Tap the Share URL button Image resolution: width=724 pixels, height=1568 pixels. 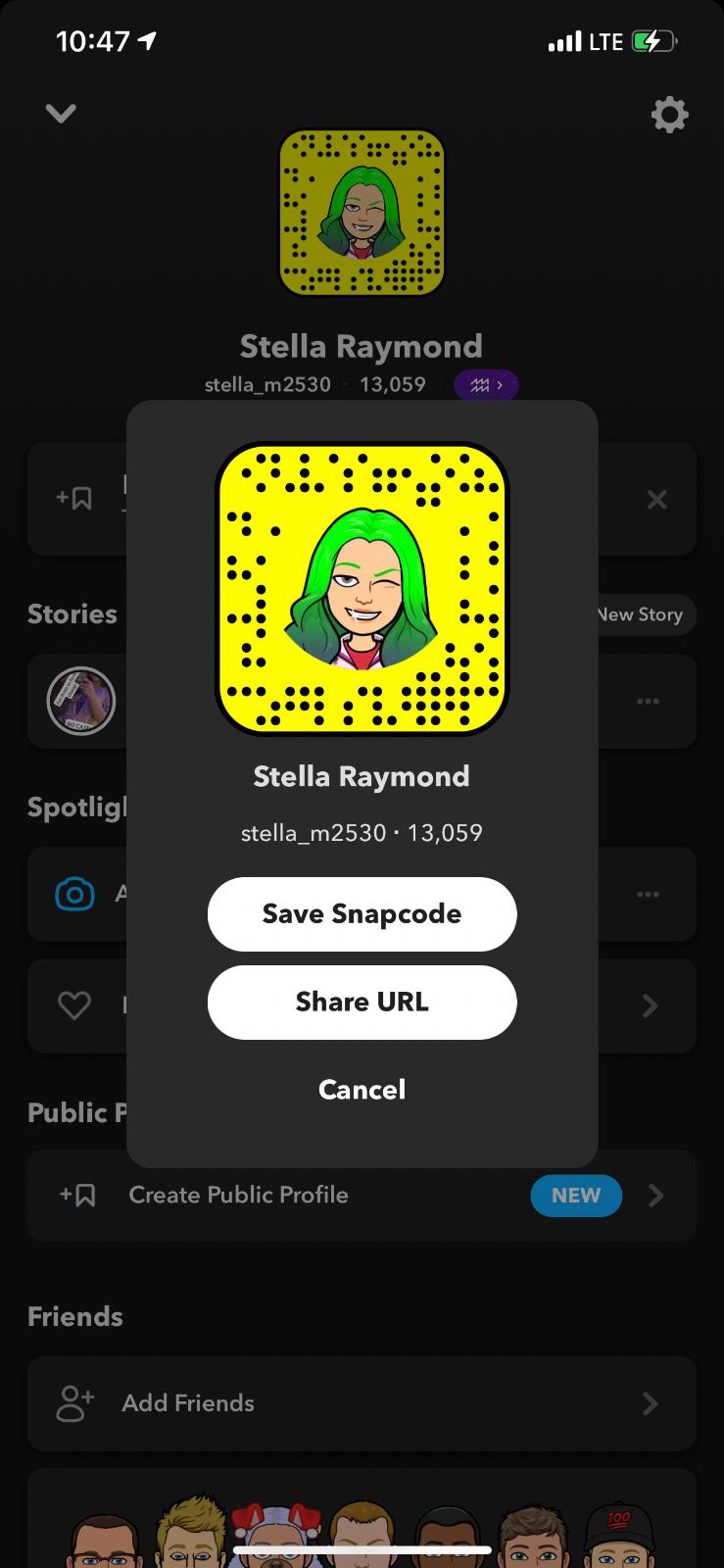362,1002
